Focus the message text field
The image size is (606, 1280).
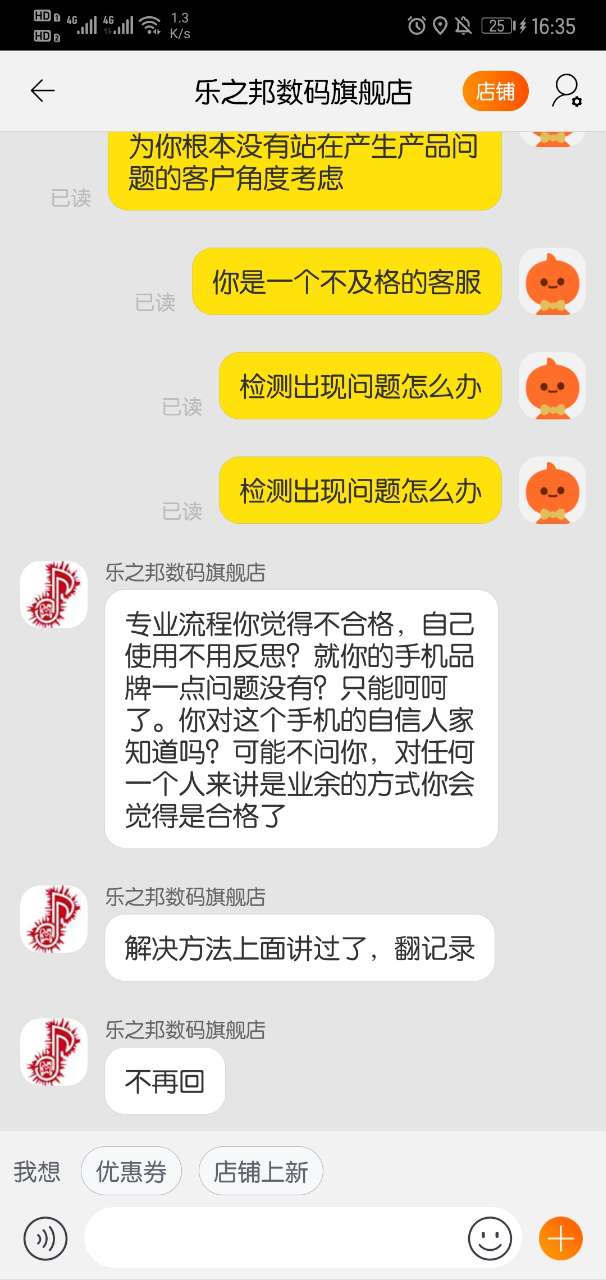(275, 1239)
